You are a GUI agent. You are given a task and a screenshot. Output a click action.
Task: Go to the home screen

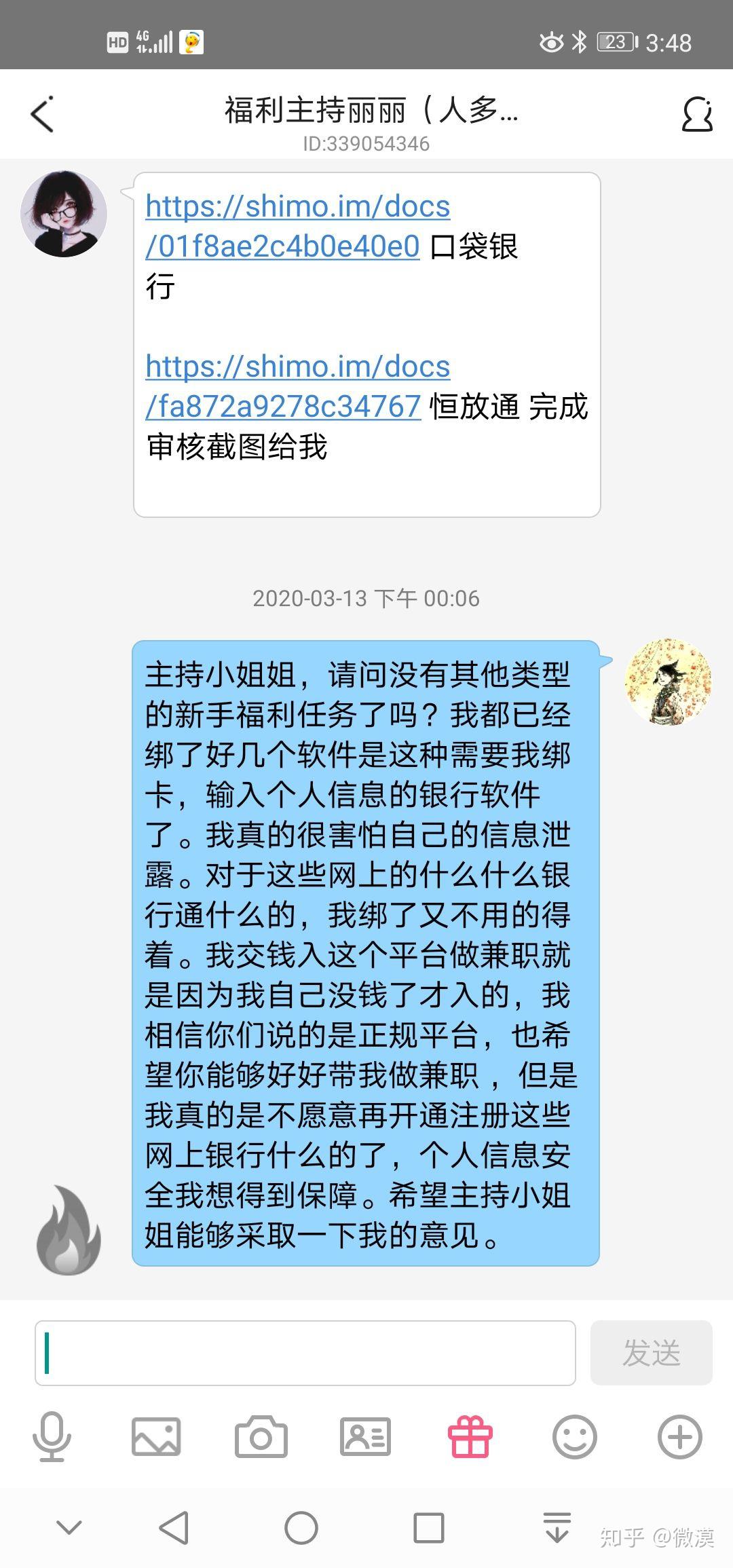[301, 1529]
